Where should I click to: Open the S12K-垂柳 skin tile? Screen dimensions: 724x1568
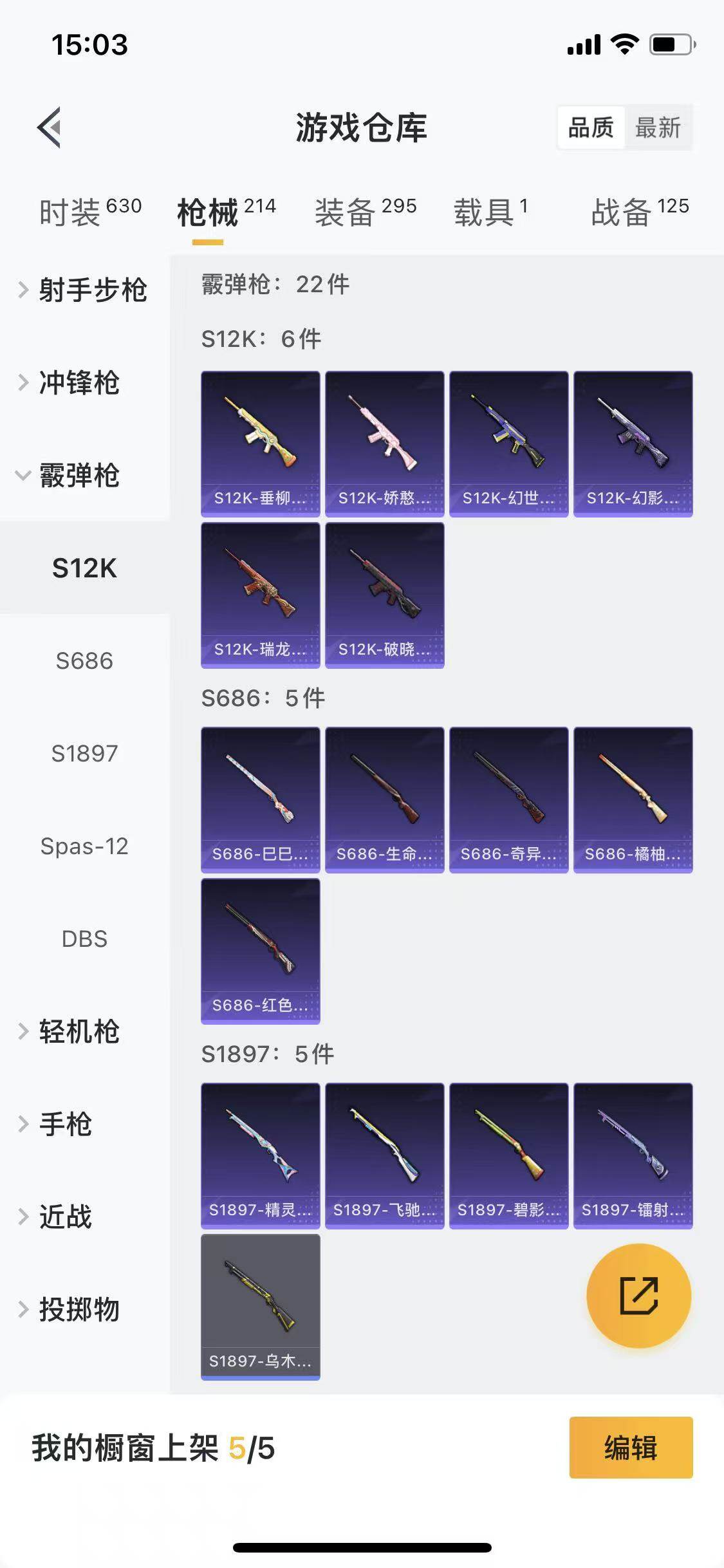pos(261,443)
